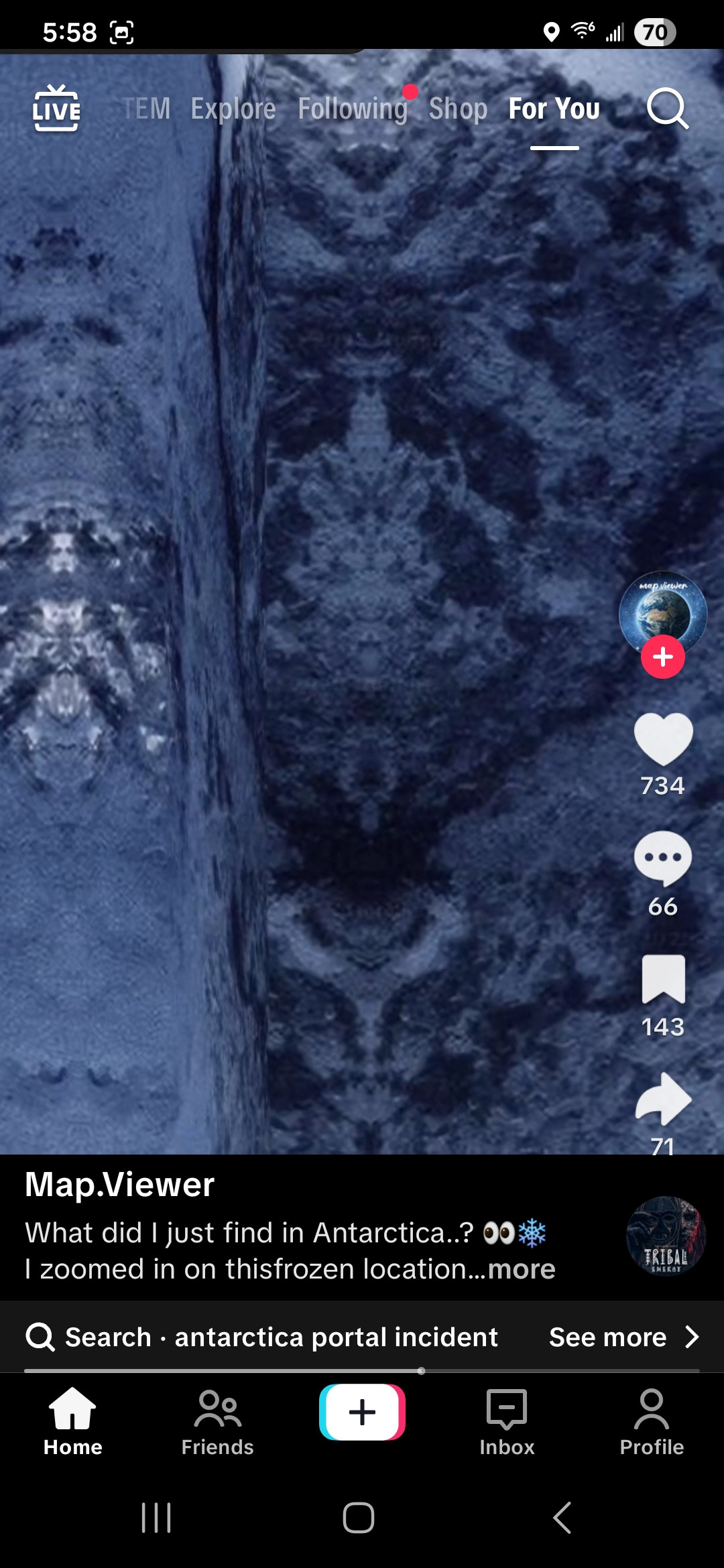Bookmark this video to favorites
This screenshot has height=1568, width=724.
662,979
